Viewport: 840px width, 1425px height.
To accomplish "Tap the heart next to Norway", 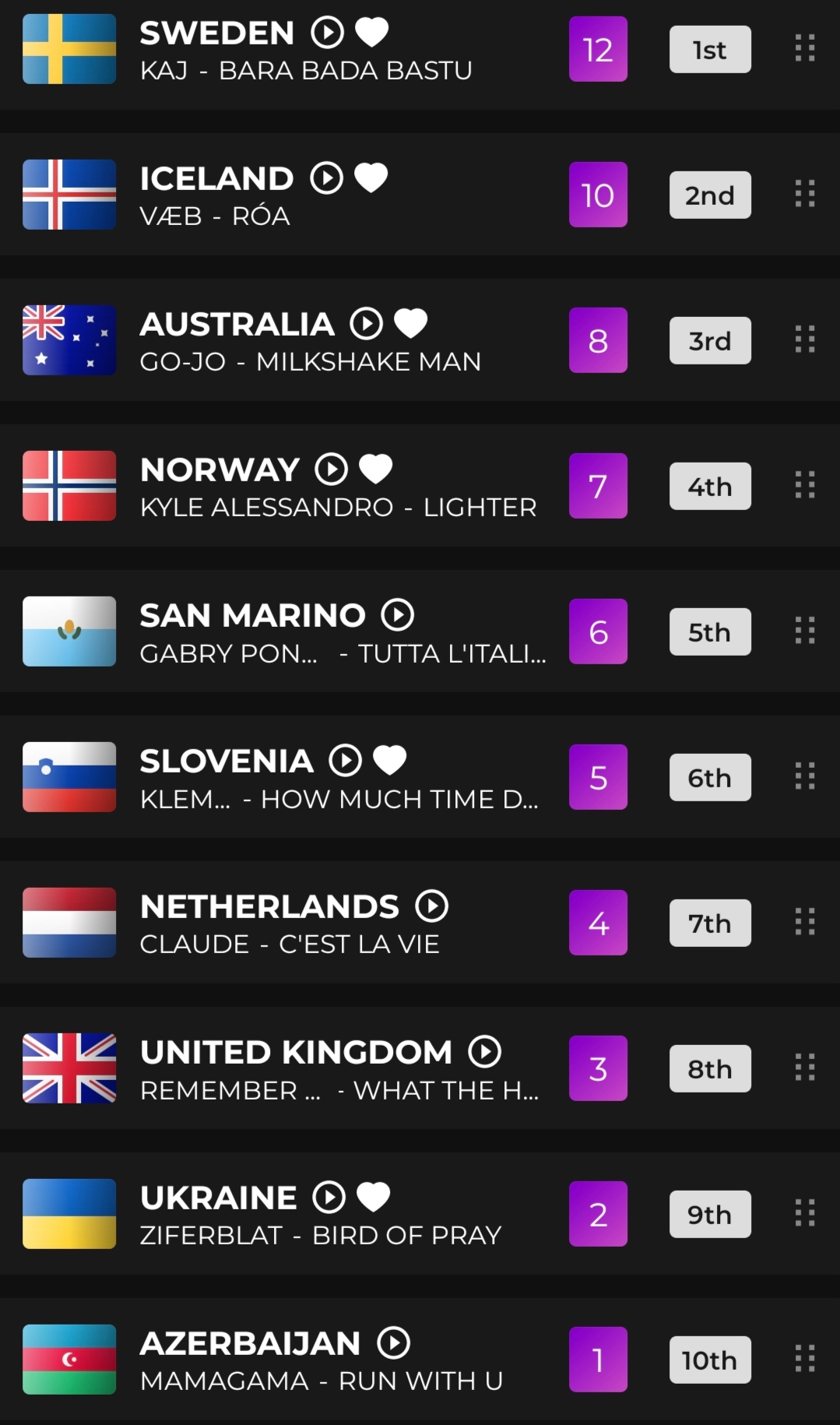I will pos(375,470).
